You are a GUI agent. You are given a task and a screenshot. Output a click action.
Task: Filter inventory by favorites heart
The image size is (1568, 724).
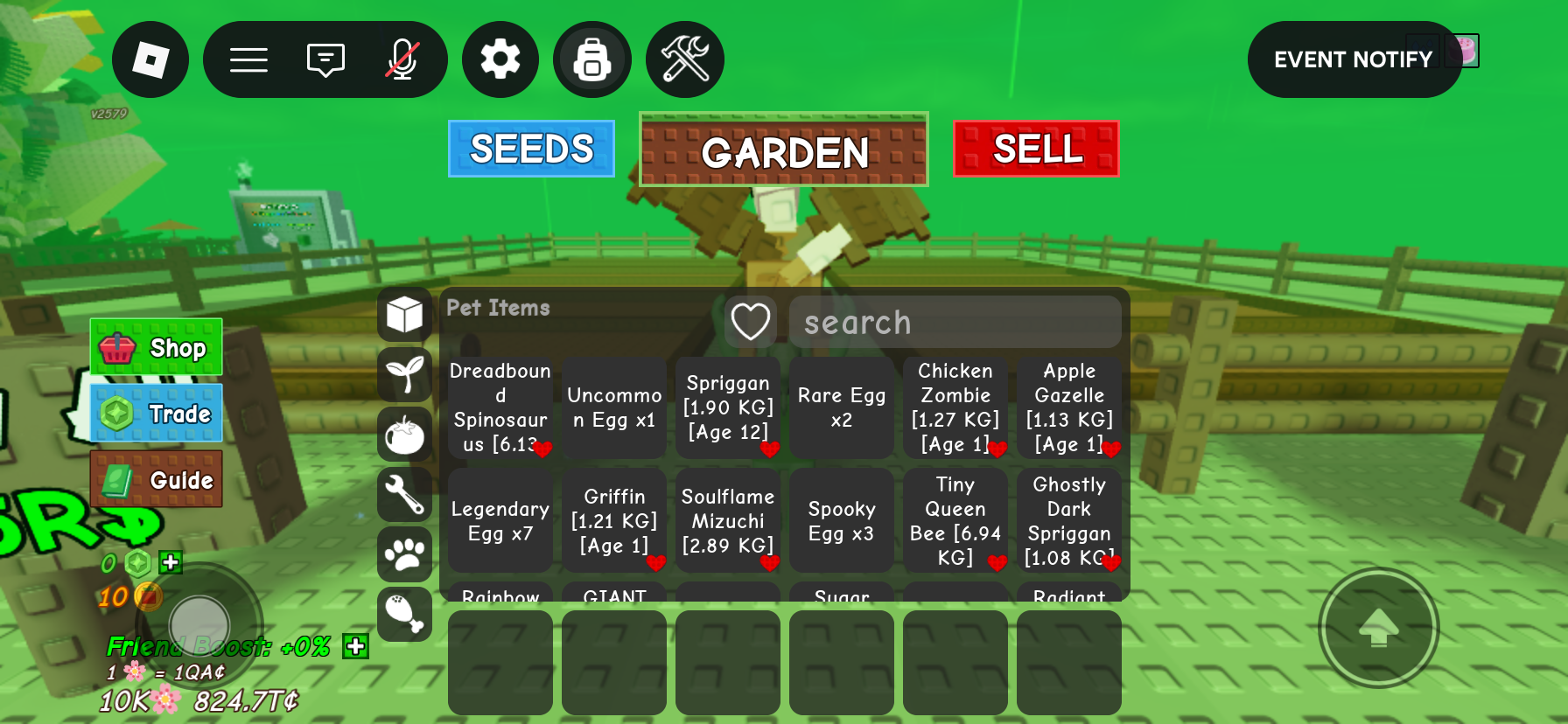(x=750, y=322)
